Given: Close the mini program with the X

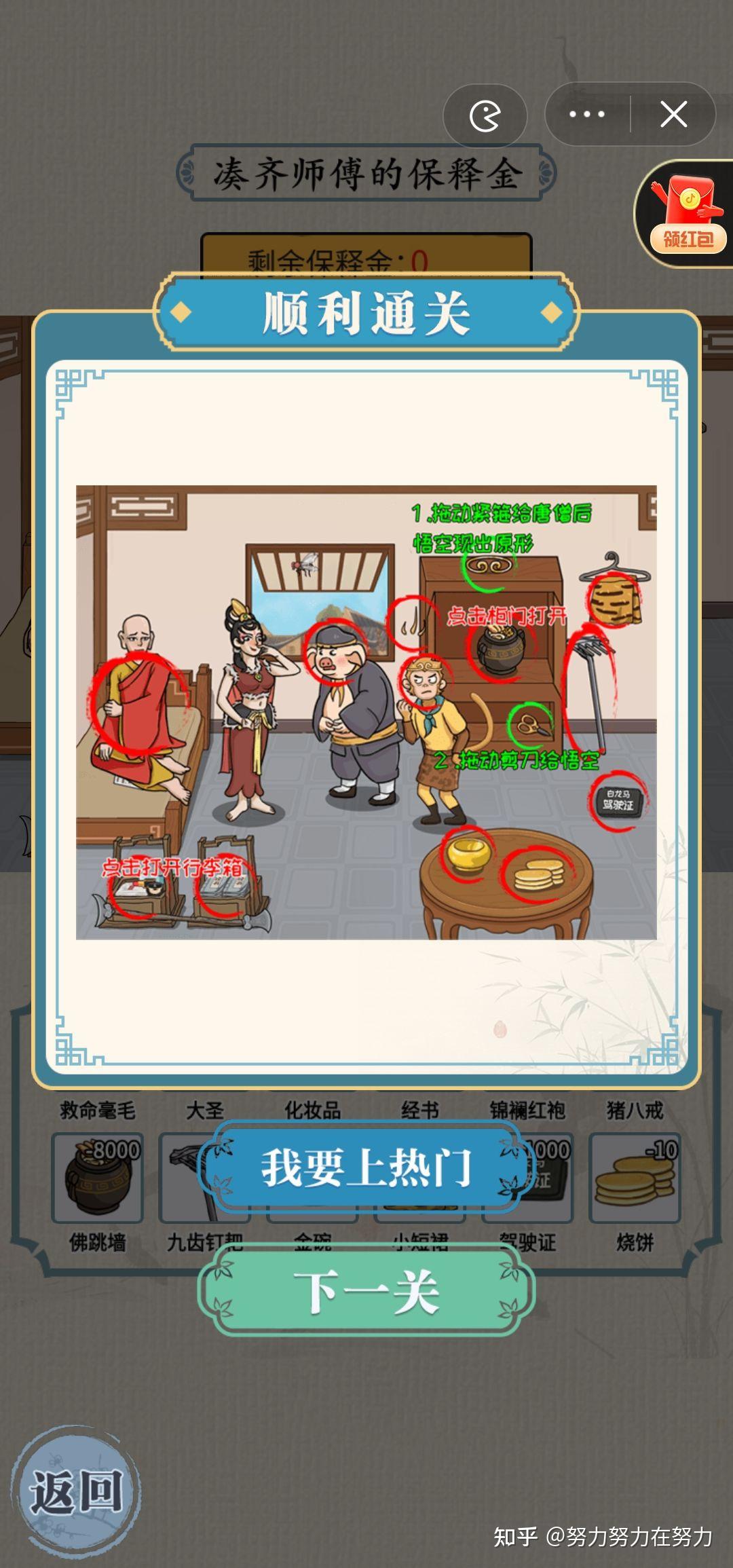Looking at the screenshot, I should [673, 114].
